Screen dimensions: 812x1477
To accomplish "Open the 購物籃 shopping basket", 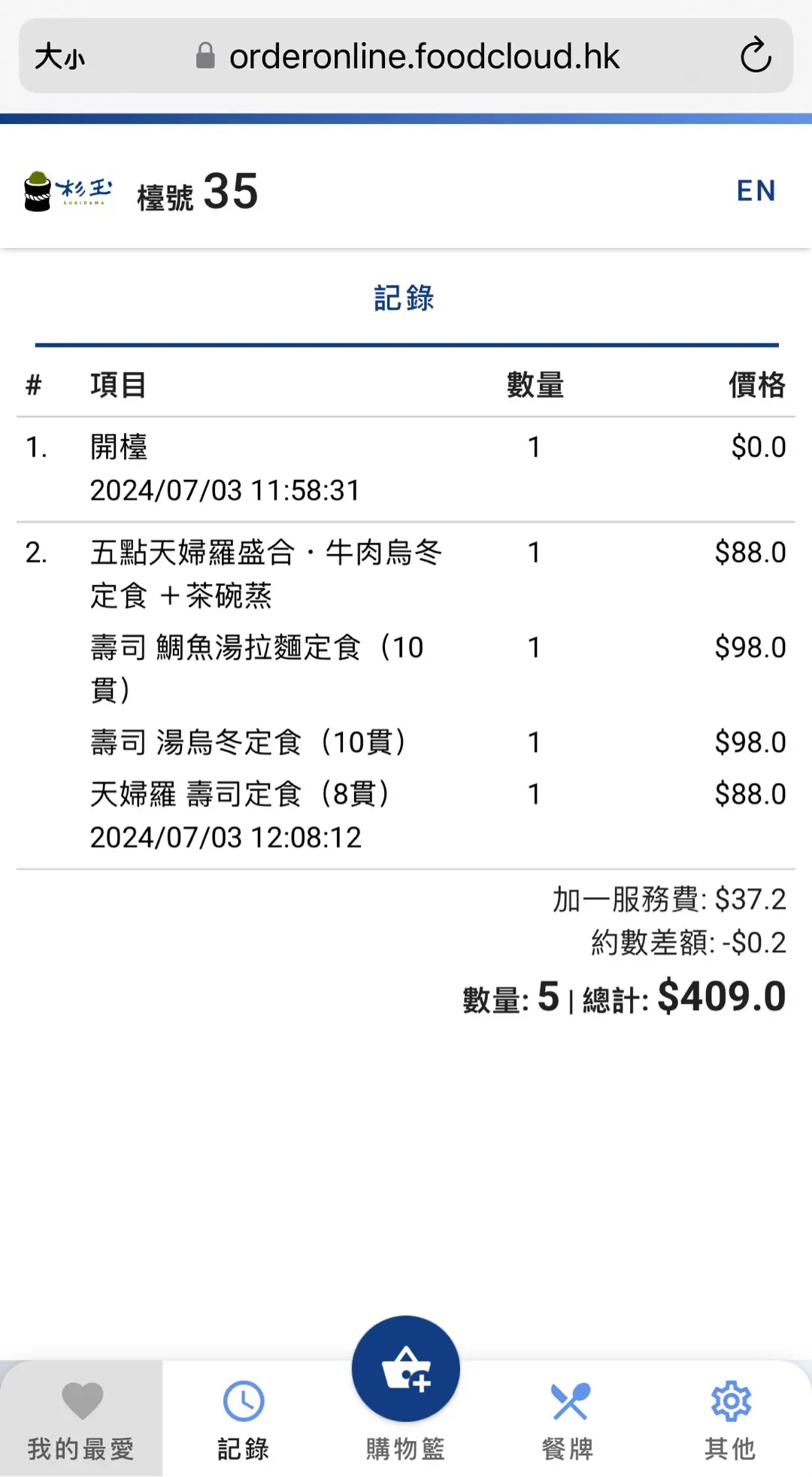I will click(406, 1370).
